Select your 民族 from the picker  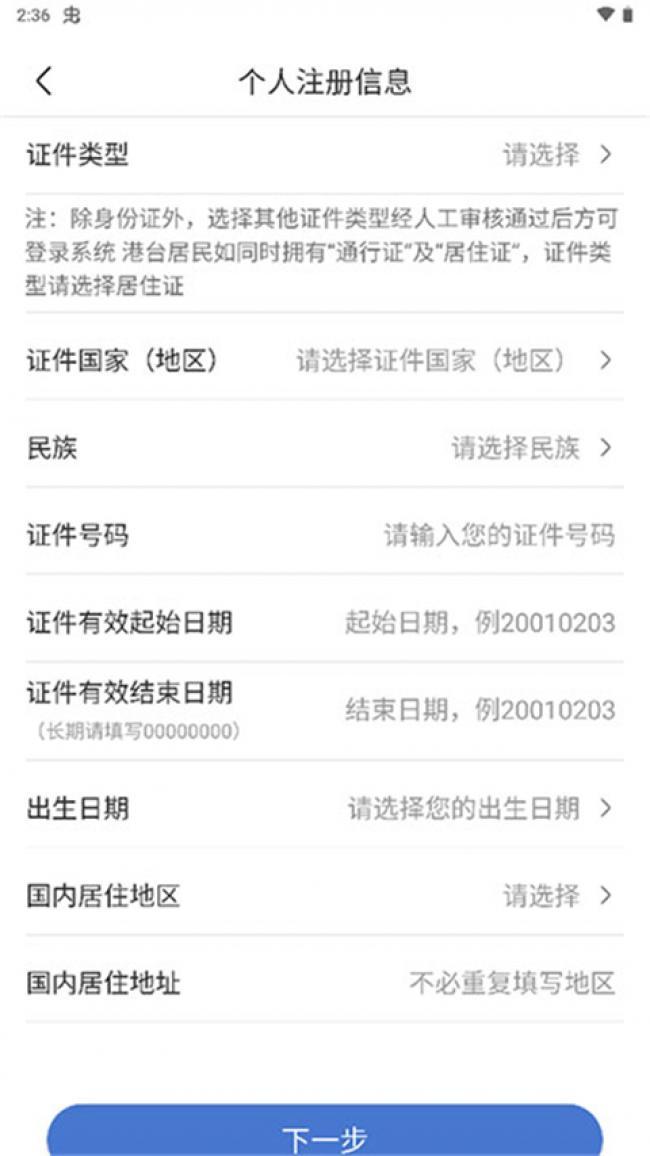(x=530, y=448)
